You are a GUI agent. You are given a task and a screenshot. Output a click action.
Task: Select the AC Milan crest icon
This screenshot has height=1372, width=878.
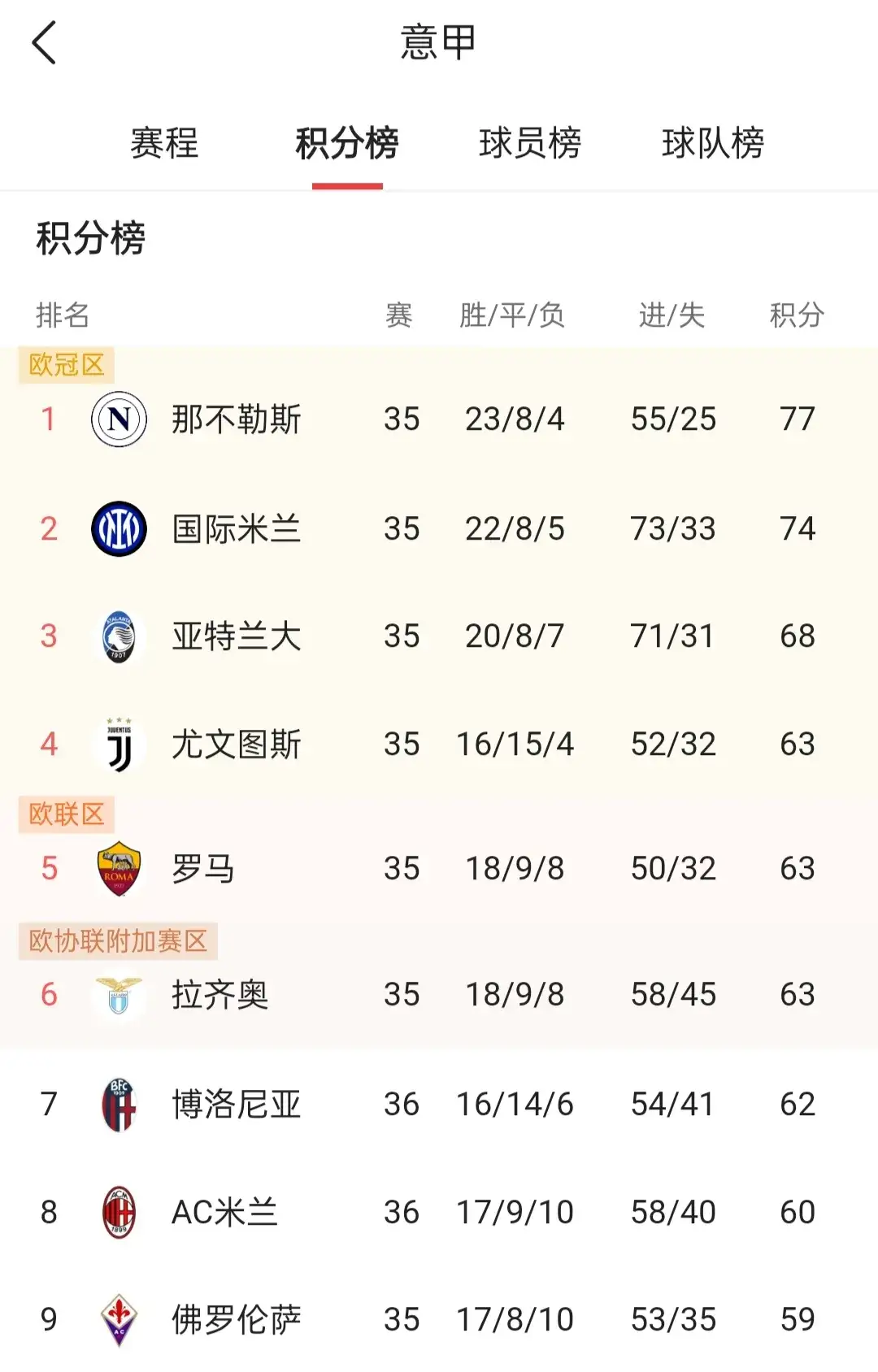[x=119, y=1212]
